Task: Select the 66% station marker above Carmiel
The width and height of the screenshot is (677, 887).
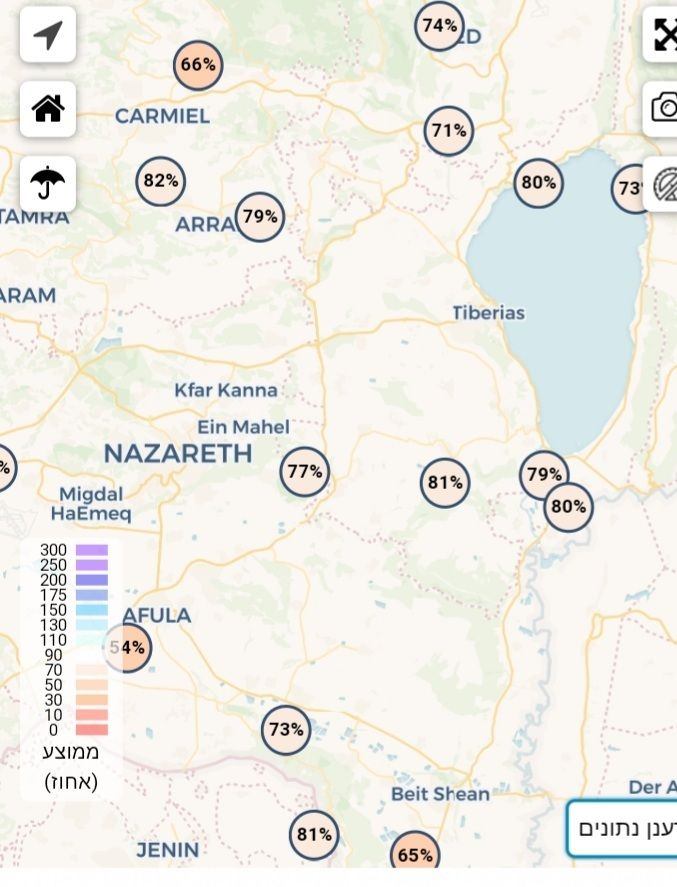Action: [x=198, y=65]
